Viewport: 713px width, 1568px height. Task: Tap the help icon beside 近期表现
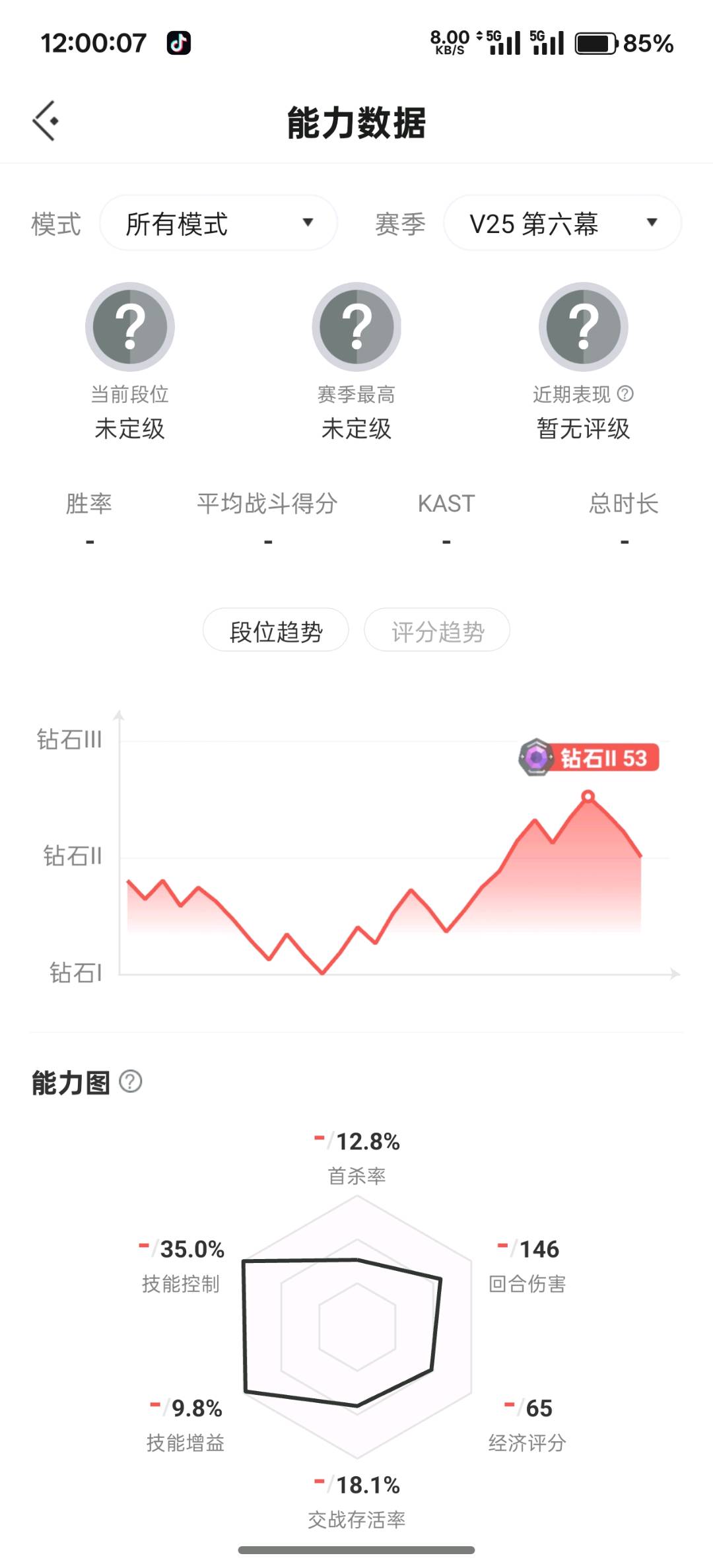(x=625, y=394)
